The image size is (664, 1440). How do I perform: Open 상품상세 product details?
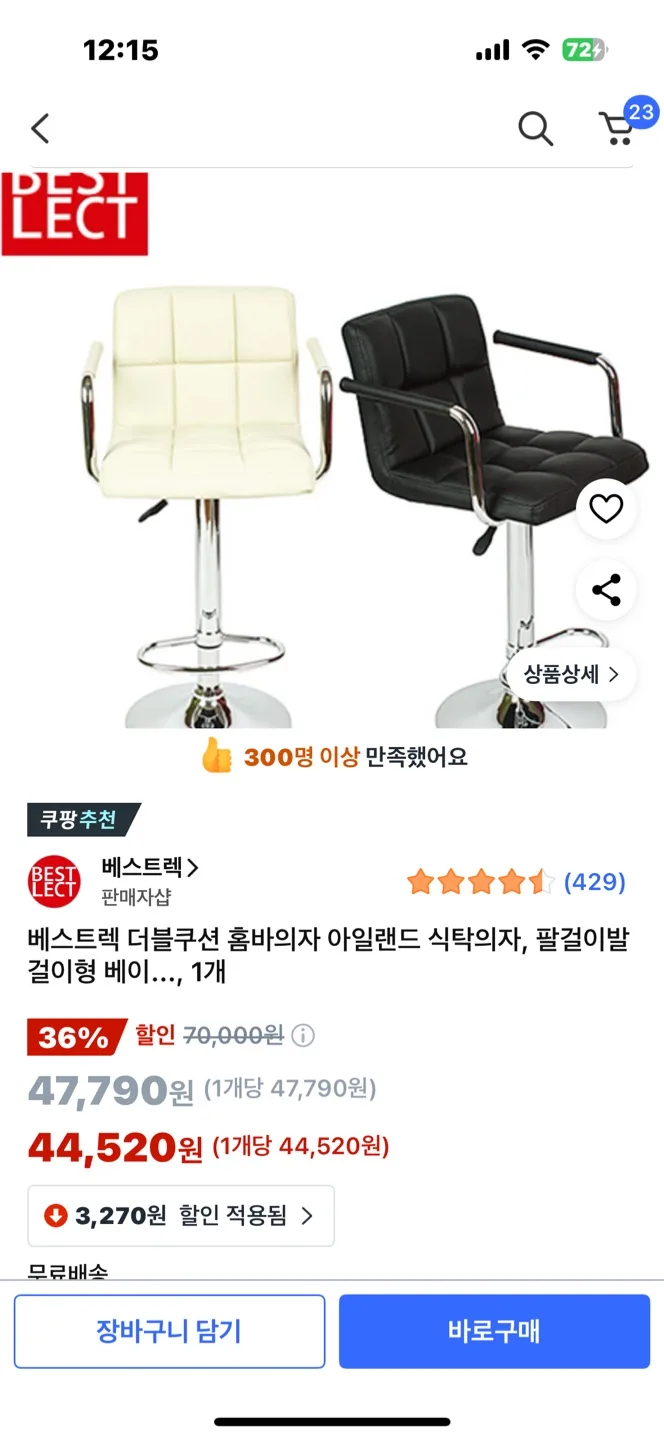(571, 674)
